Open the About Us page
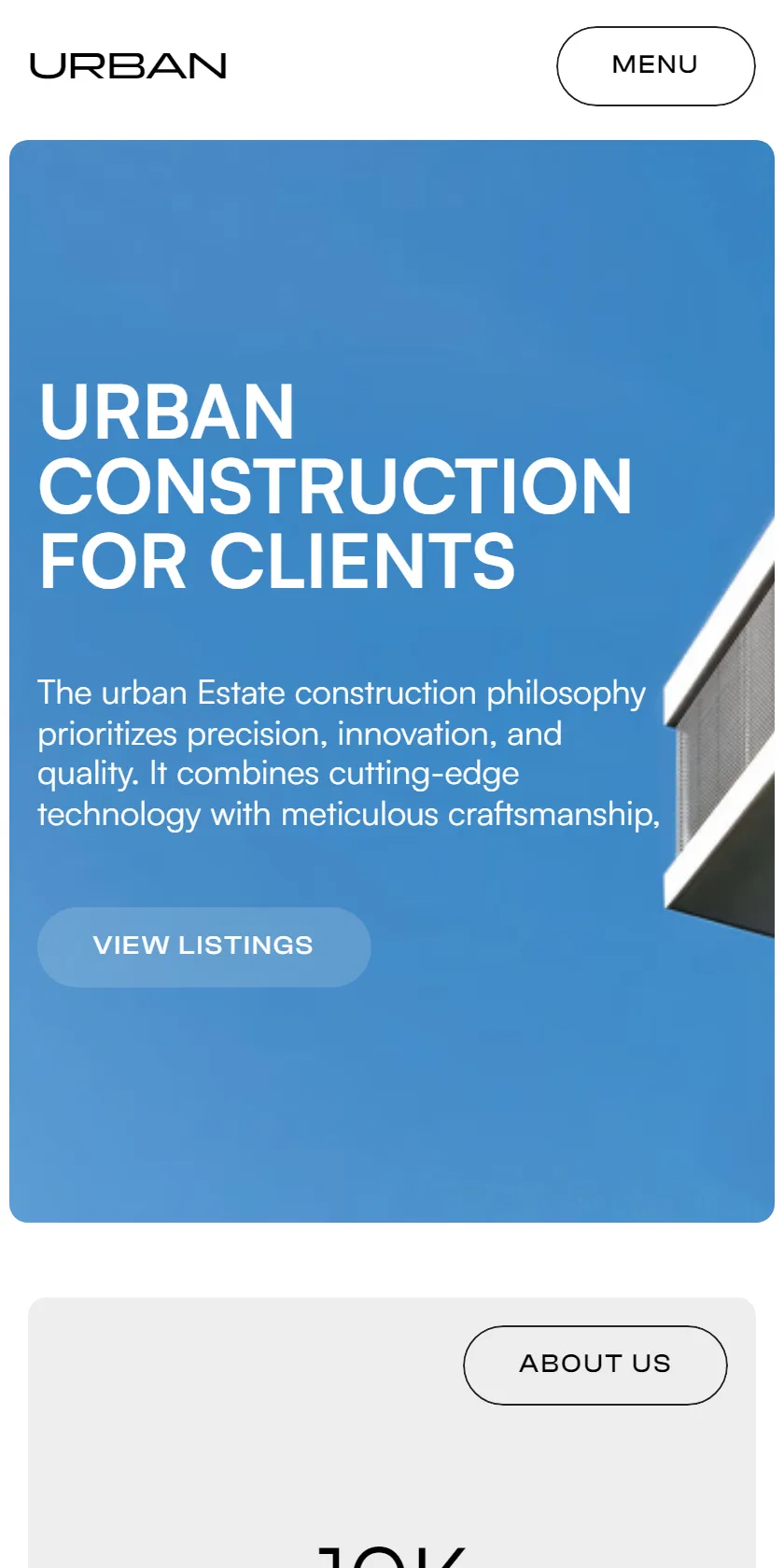784x1568 pixels. pyautogui.click(x=595, y=1365)
